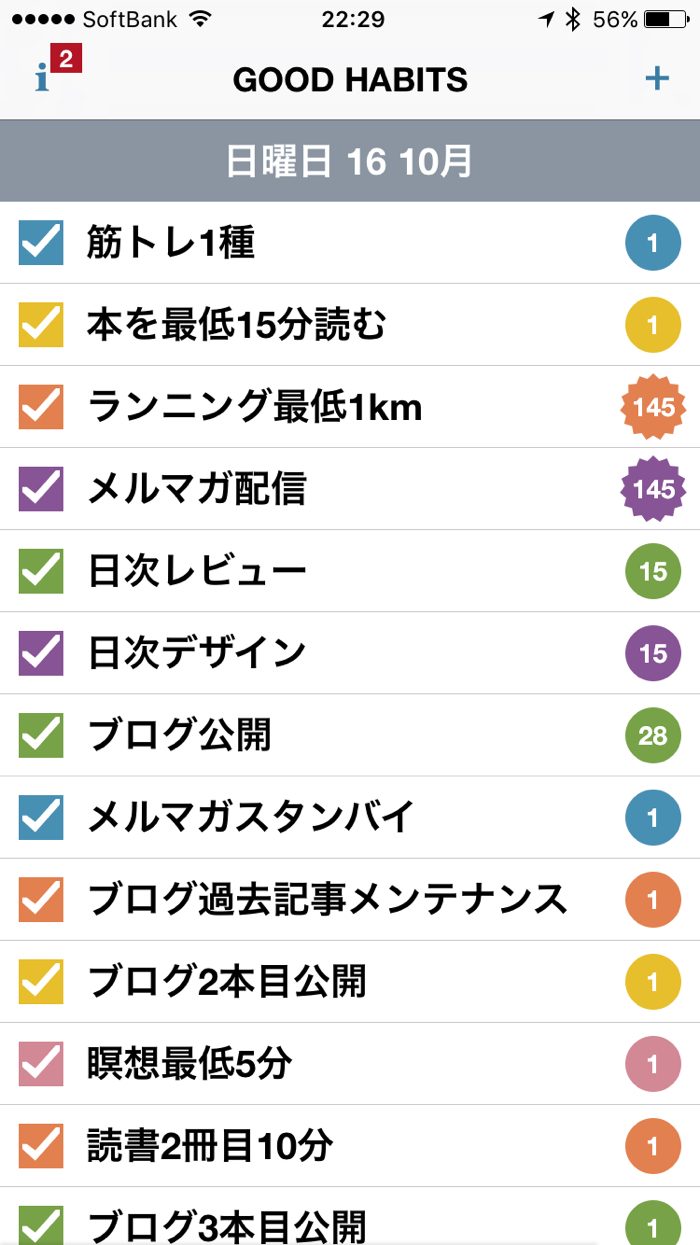This screenshot has width=700, height=1245.
Task: Toggle the ブログ3本目公開 checkbox
Action: 41,1226
